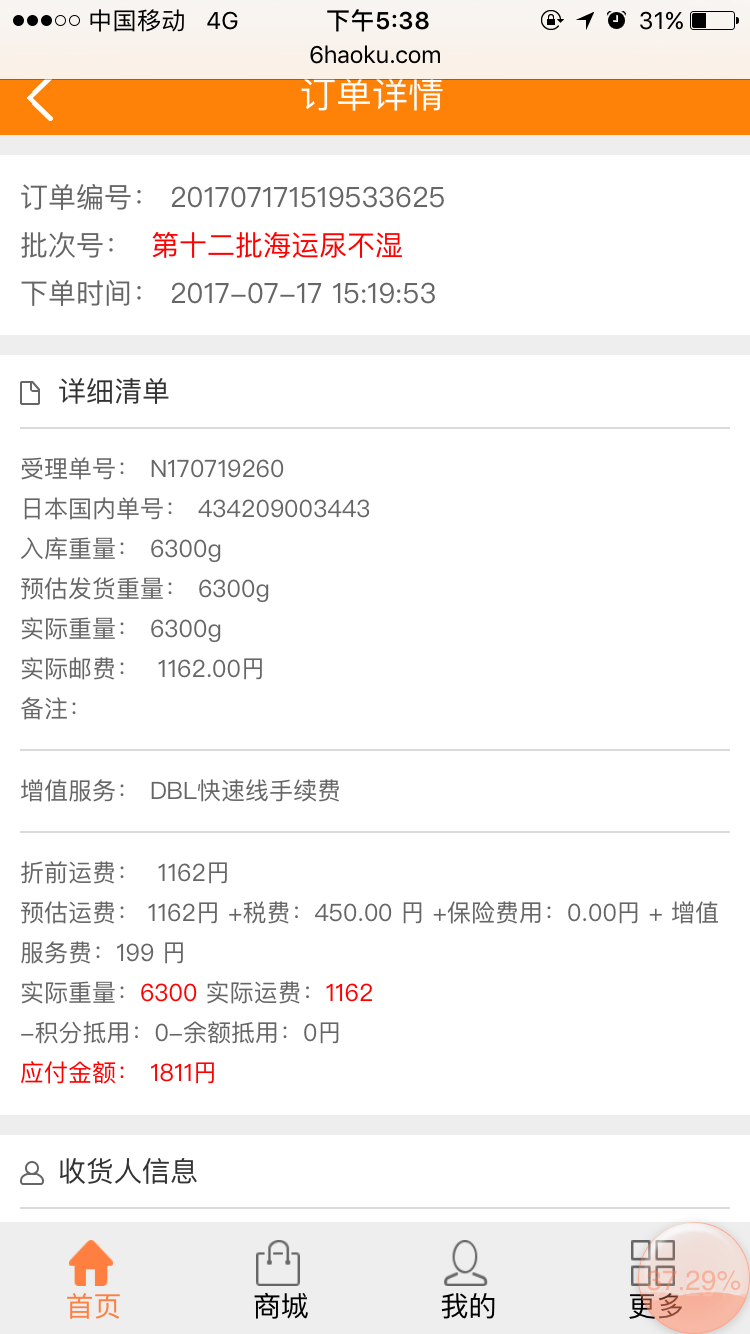Open the 我的 tab

click(468, 1280)
